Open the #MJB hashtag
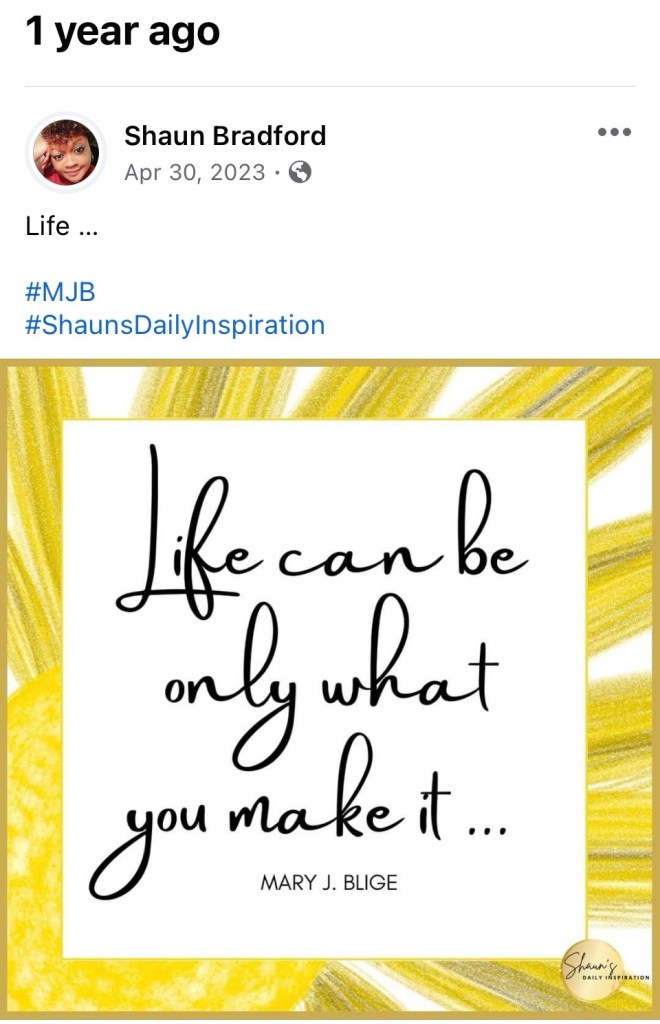 60,292
